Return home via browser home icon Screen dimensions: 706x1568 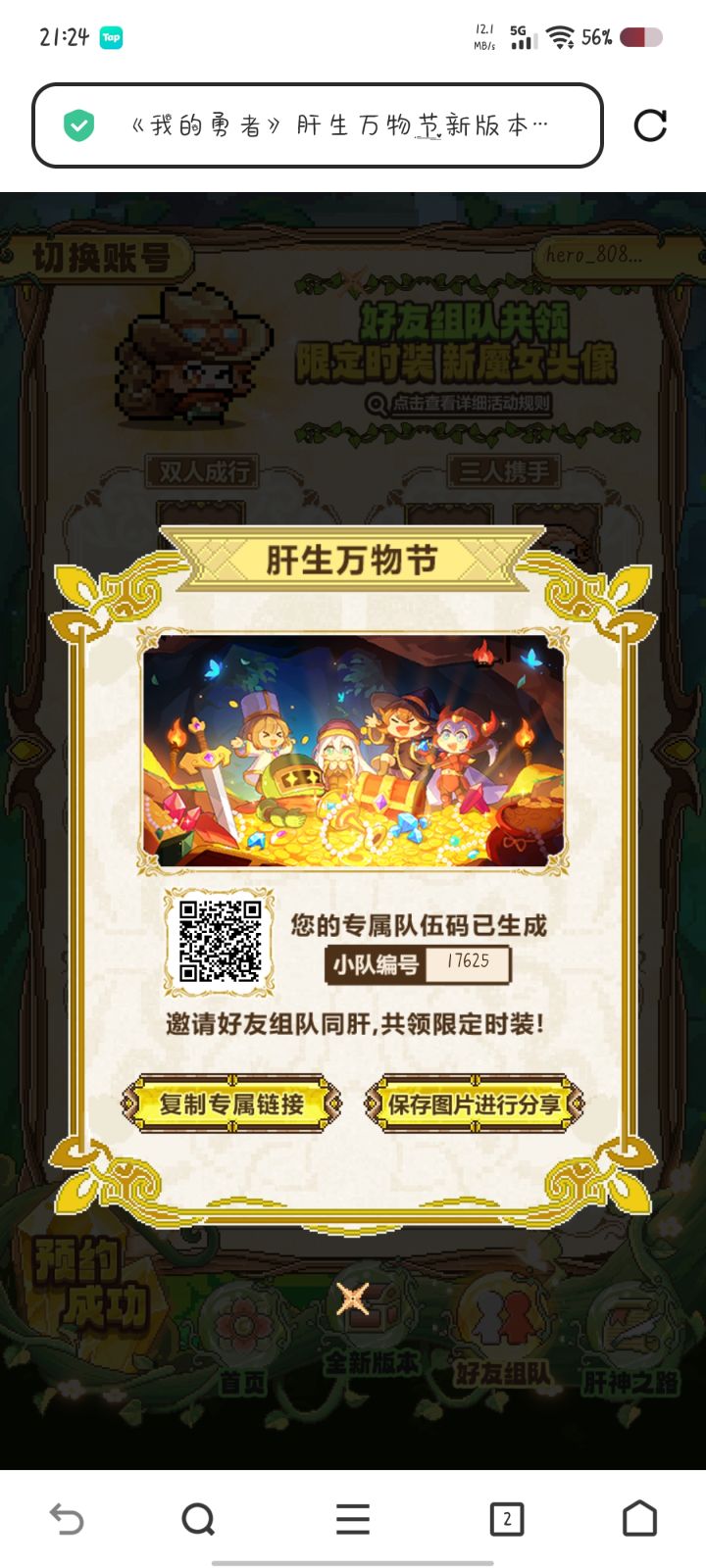coord(639,1519)
